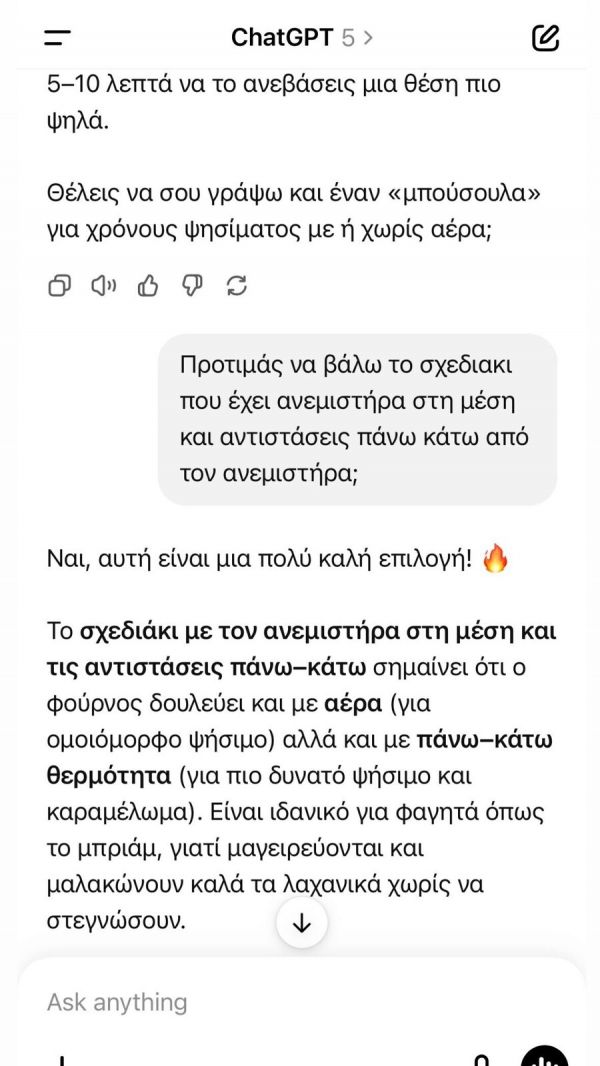The image size is (600, 1066).
Task: Open the sidebar menu
Action: (x=57, y=38)
